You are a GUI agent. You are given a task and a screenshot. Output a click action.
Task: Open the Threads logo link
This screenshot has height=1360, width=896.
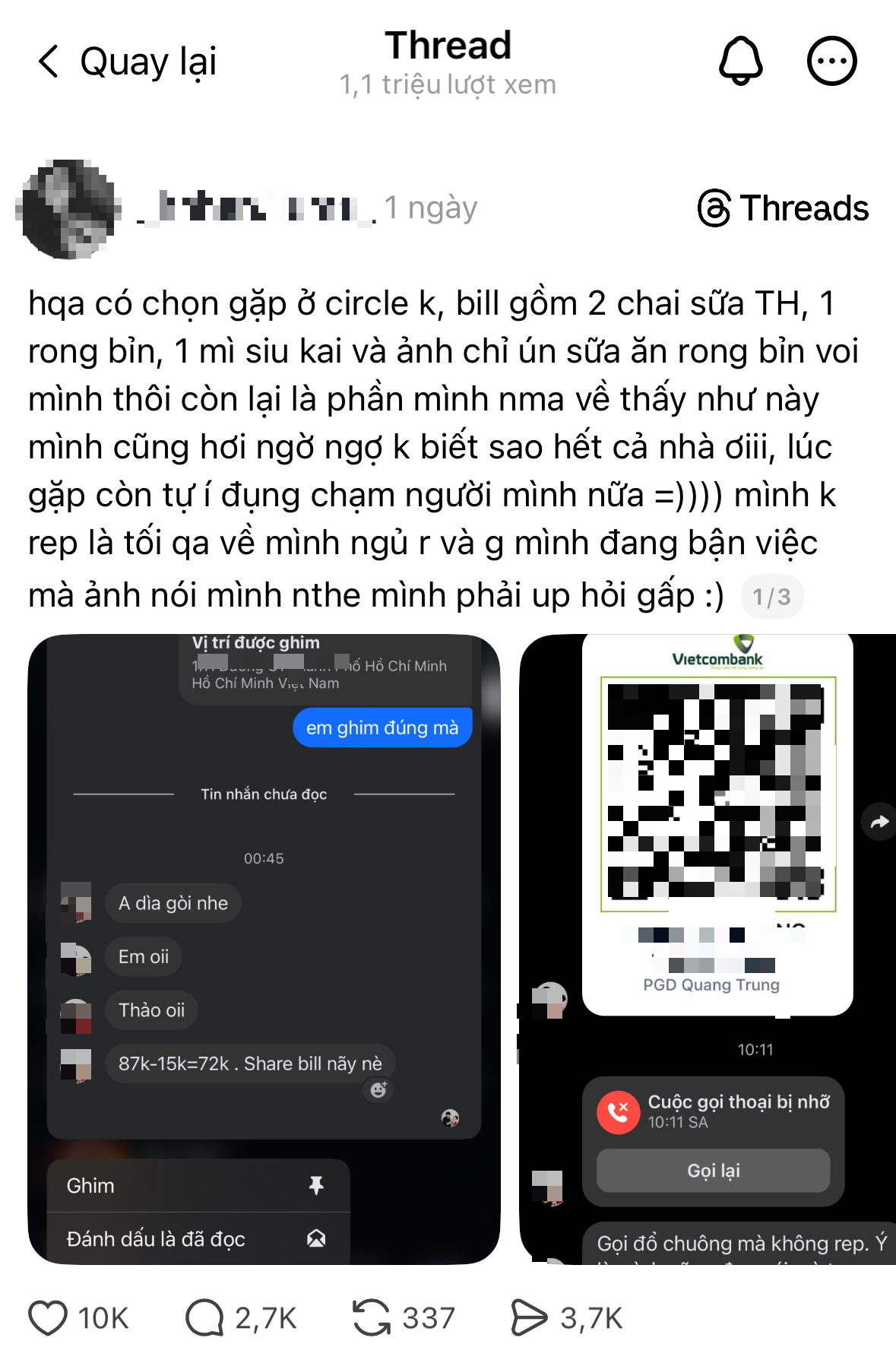[x=784, y=208]
